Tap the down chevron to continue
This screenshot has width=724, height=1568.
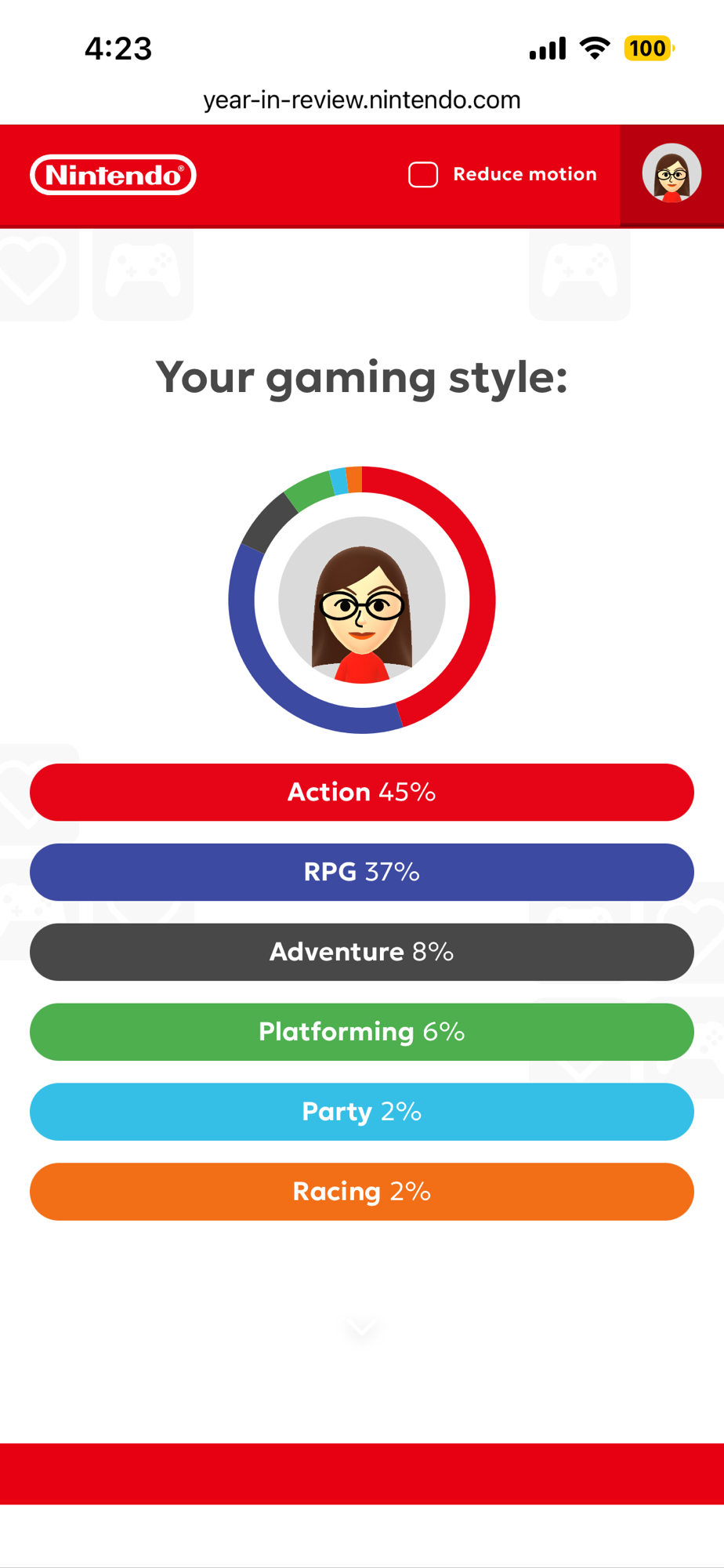pyautogui.click(x=362, y=1327)
